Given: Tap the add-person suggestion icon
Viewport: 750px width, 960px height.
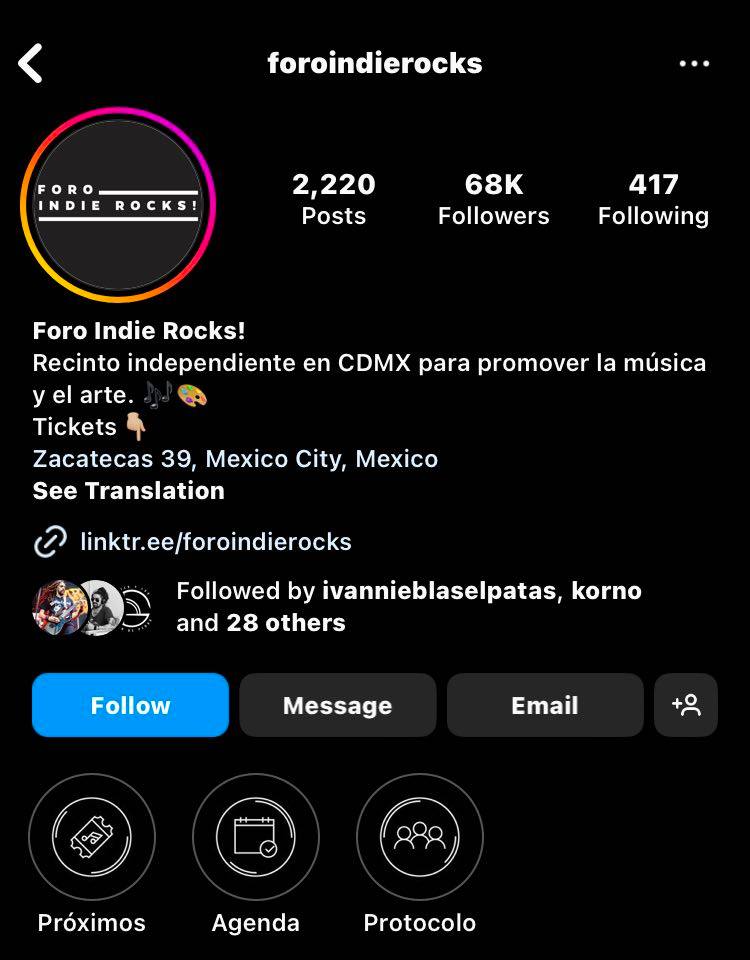Looking at the screenshot, I should [686, 705].
